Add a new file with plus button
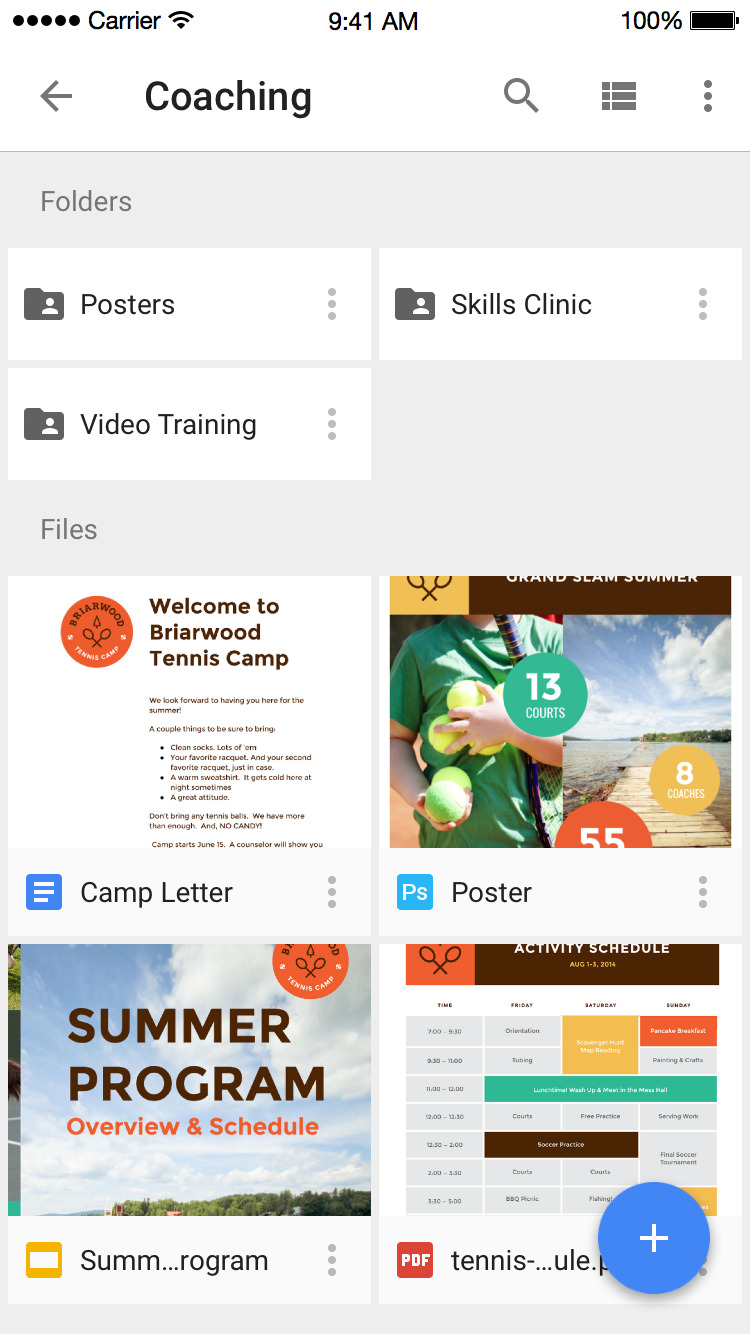This screenshot has width=750, height=1334. pos(654,1238)
